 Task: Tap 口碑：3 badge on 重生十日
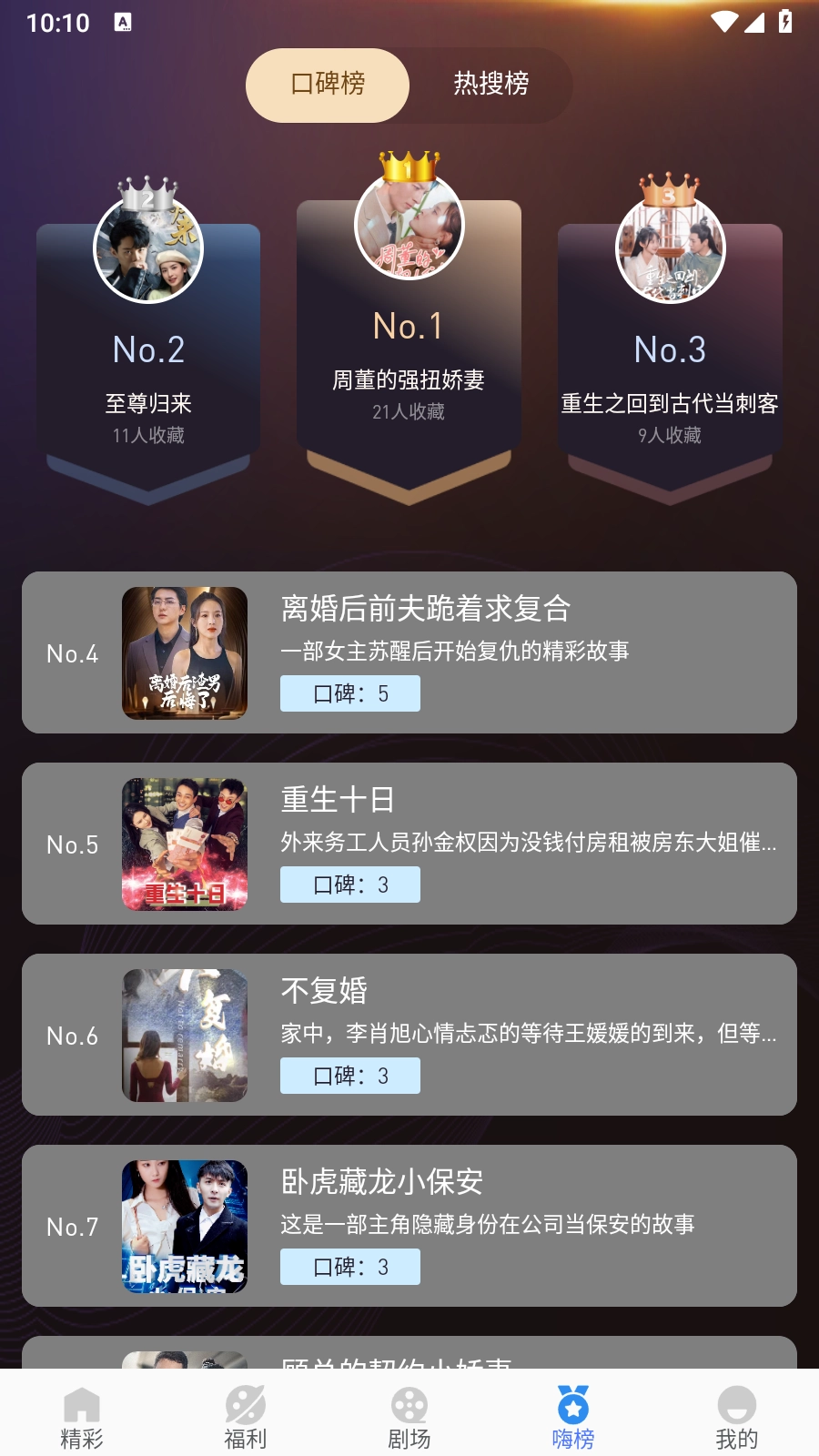350,885
